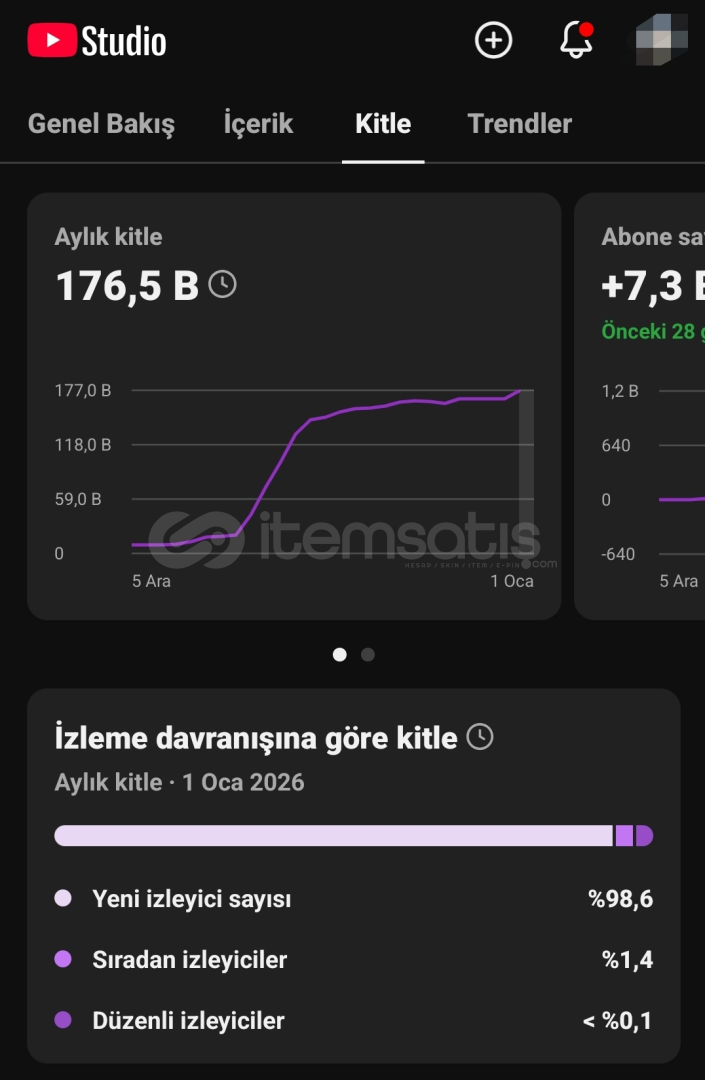Screen dimensions: 705x1080
Task: Go to the Trendler tab
Action: 520,124
